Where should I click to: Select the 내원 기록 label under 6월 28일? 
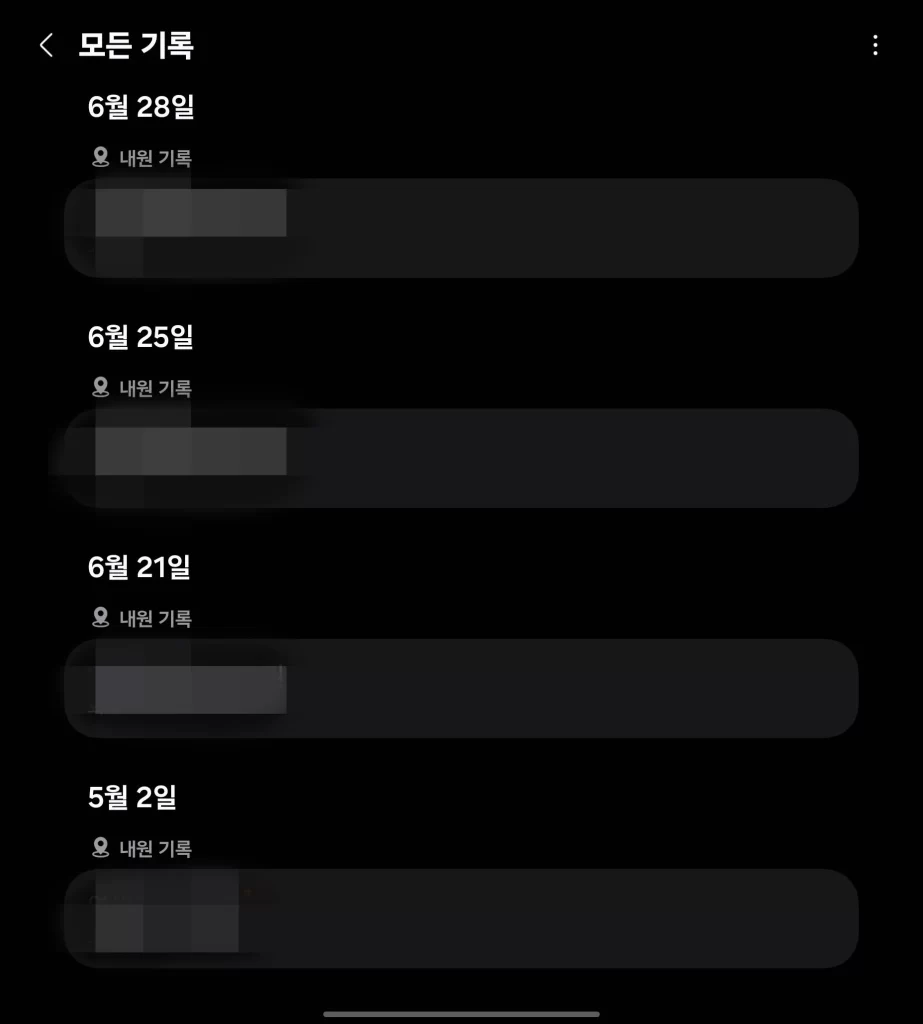[x=142, y=158]
